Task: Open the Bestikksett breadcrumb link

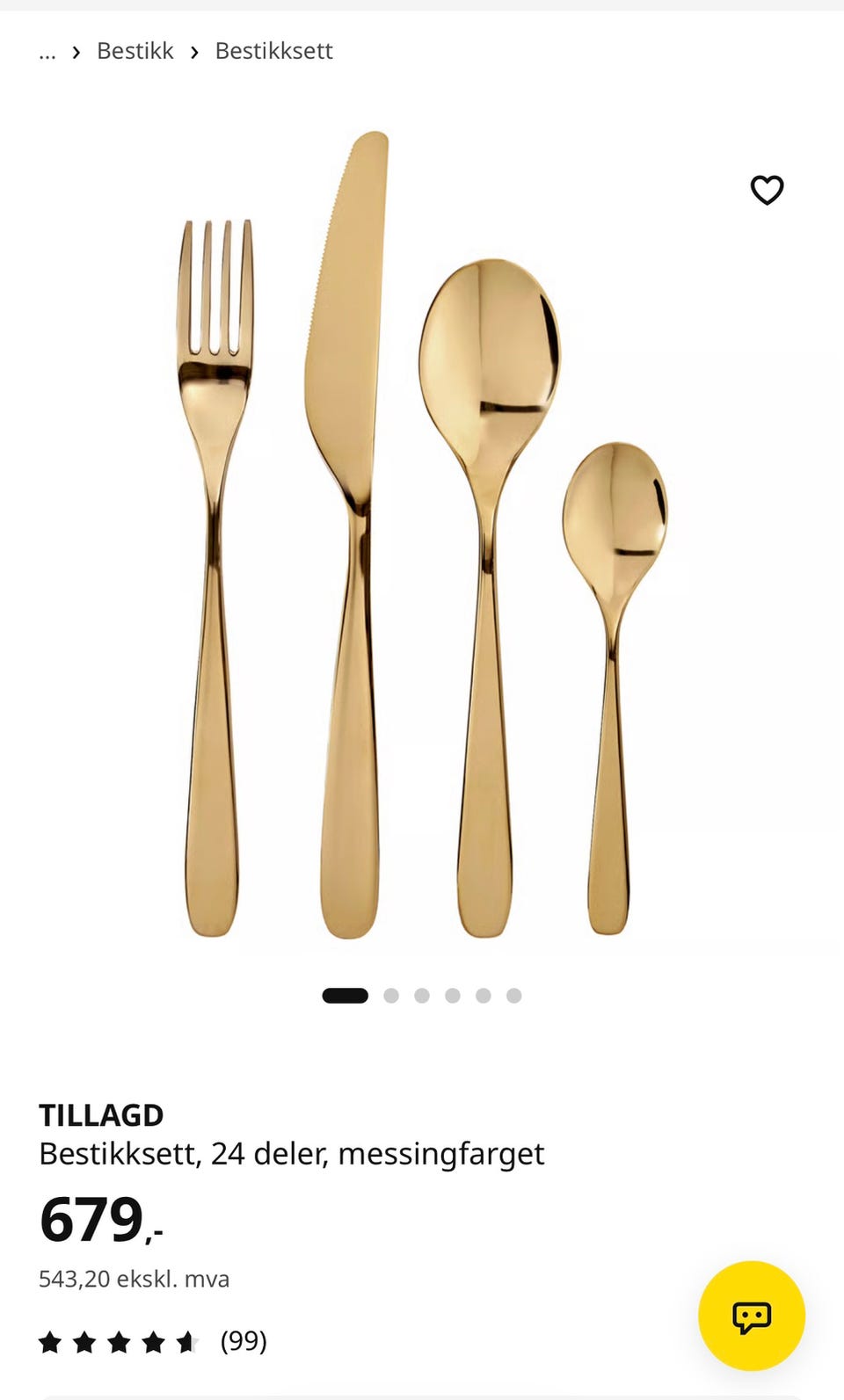Action: [274, 51]
